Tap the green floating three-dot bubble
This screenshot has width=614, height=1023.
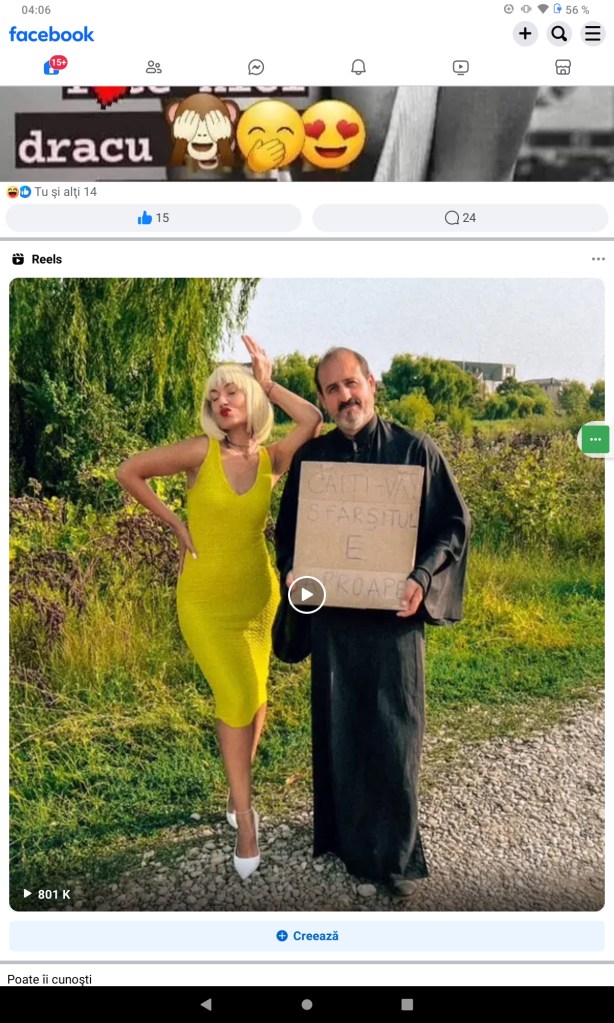[x=596, y=439]
